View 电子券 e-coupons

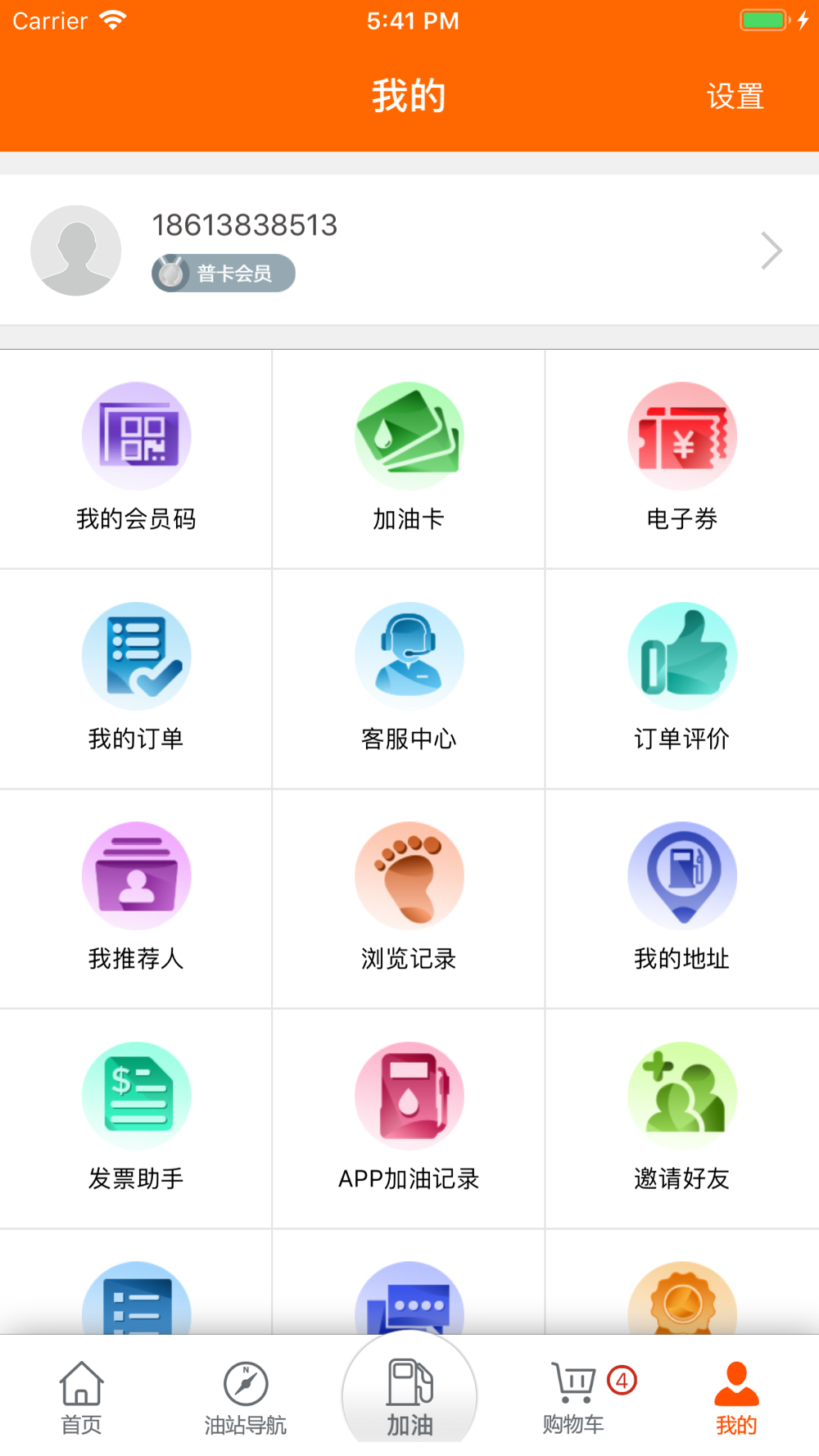click(681, 459)
